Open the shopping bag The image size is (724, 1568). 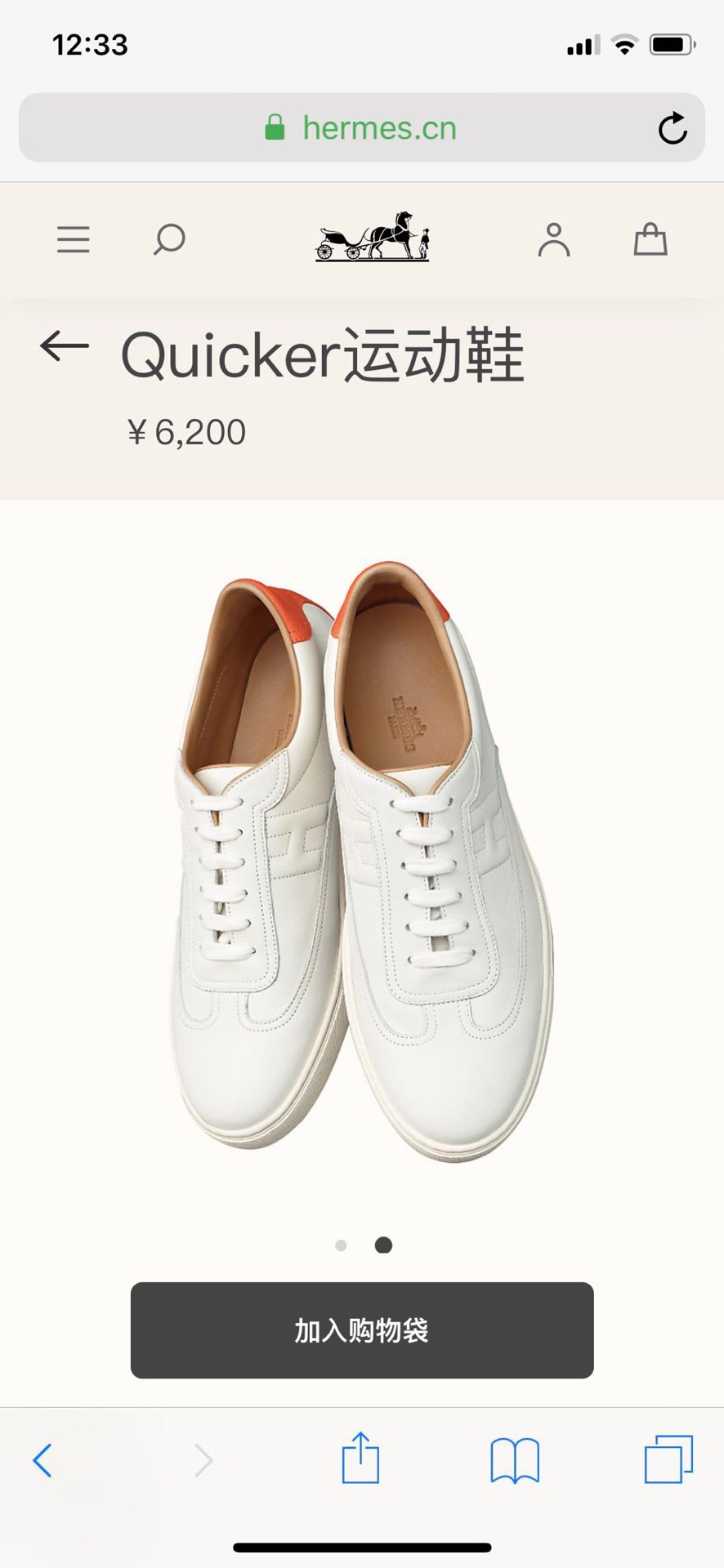(x=650, y=240)
